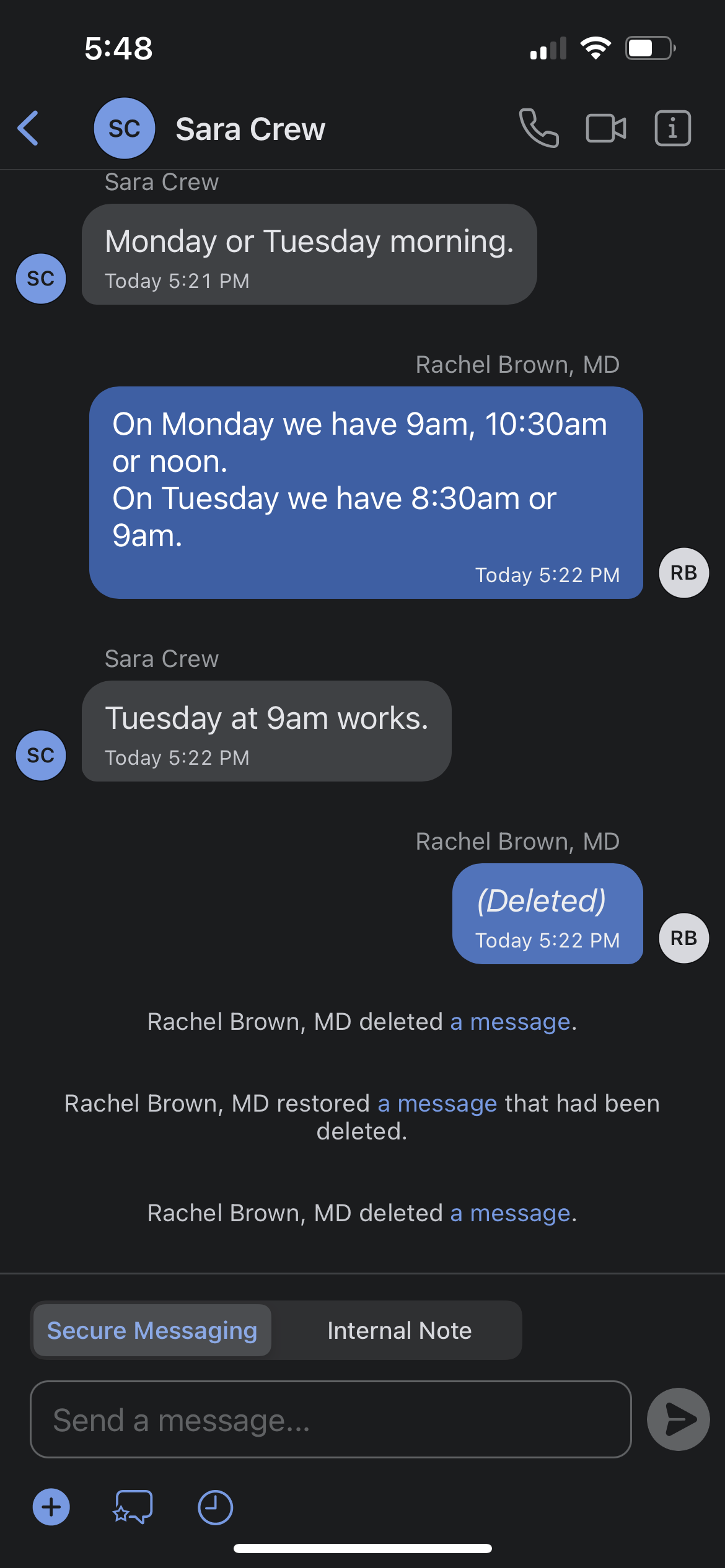Tap the send arrow button
The image size is (725, 1568).
point(678,1419)
